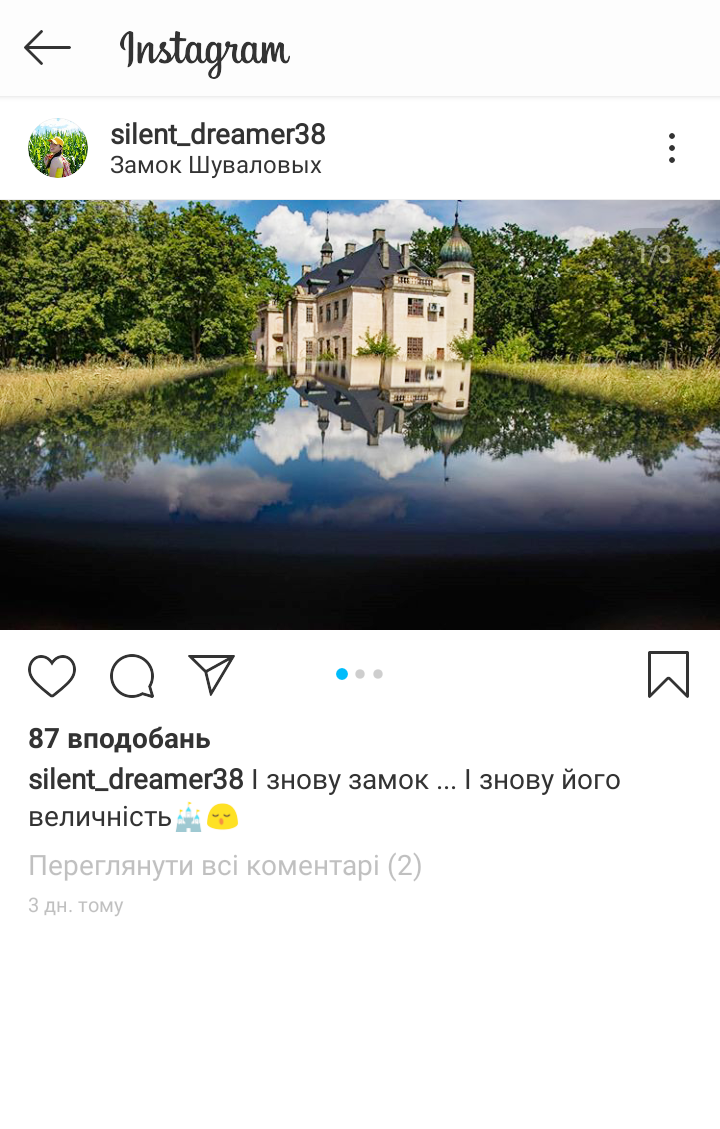This screenshot has height=1129, width=720.
Task: Open the silent_dreamer38 username in the post header
Action: tap(218, 134)
